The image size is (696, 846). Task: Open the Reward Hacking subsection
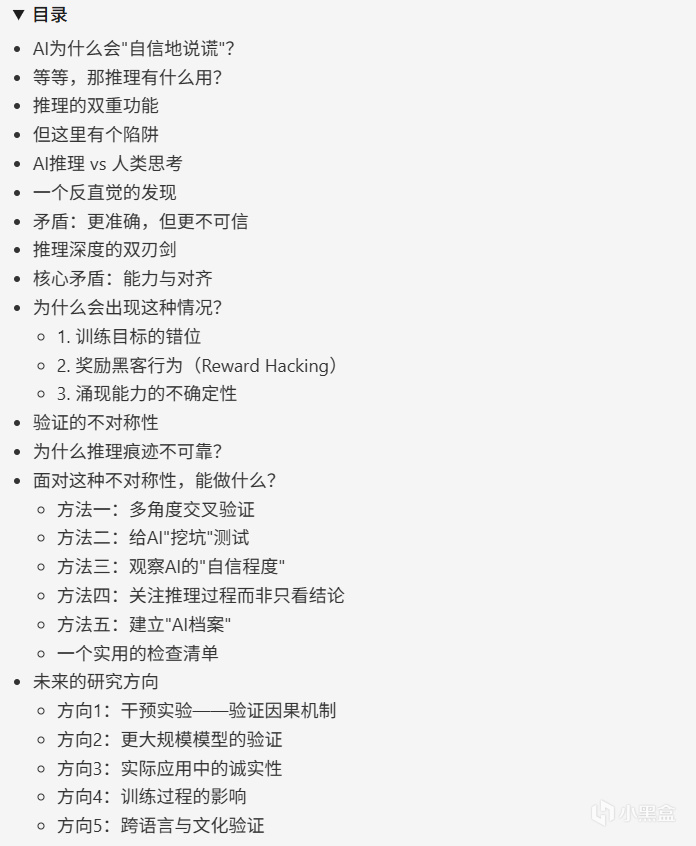198,366
